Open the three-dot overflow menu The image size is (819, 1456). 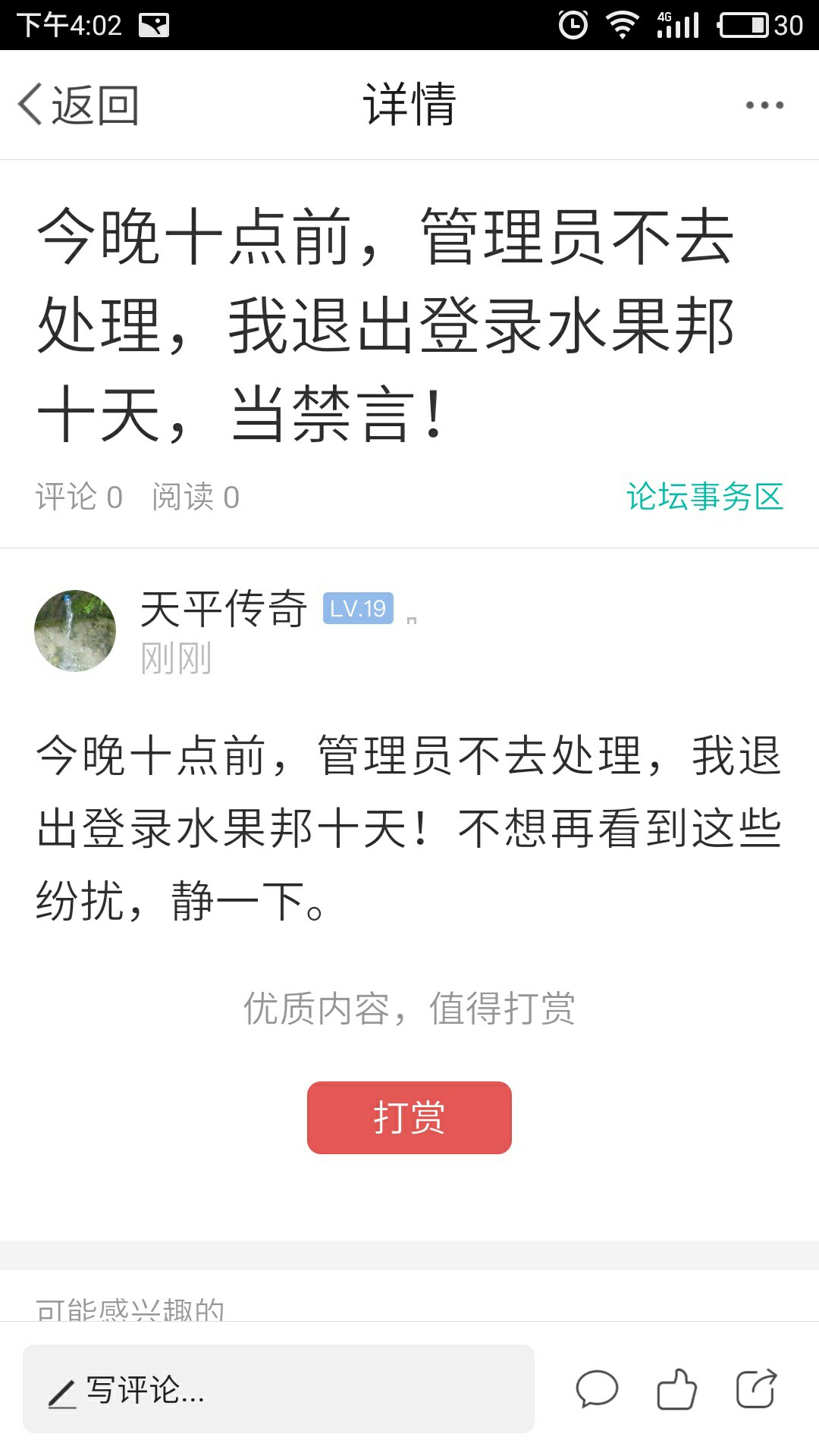pos(764,105)
